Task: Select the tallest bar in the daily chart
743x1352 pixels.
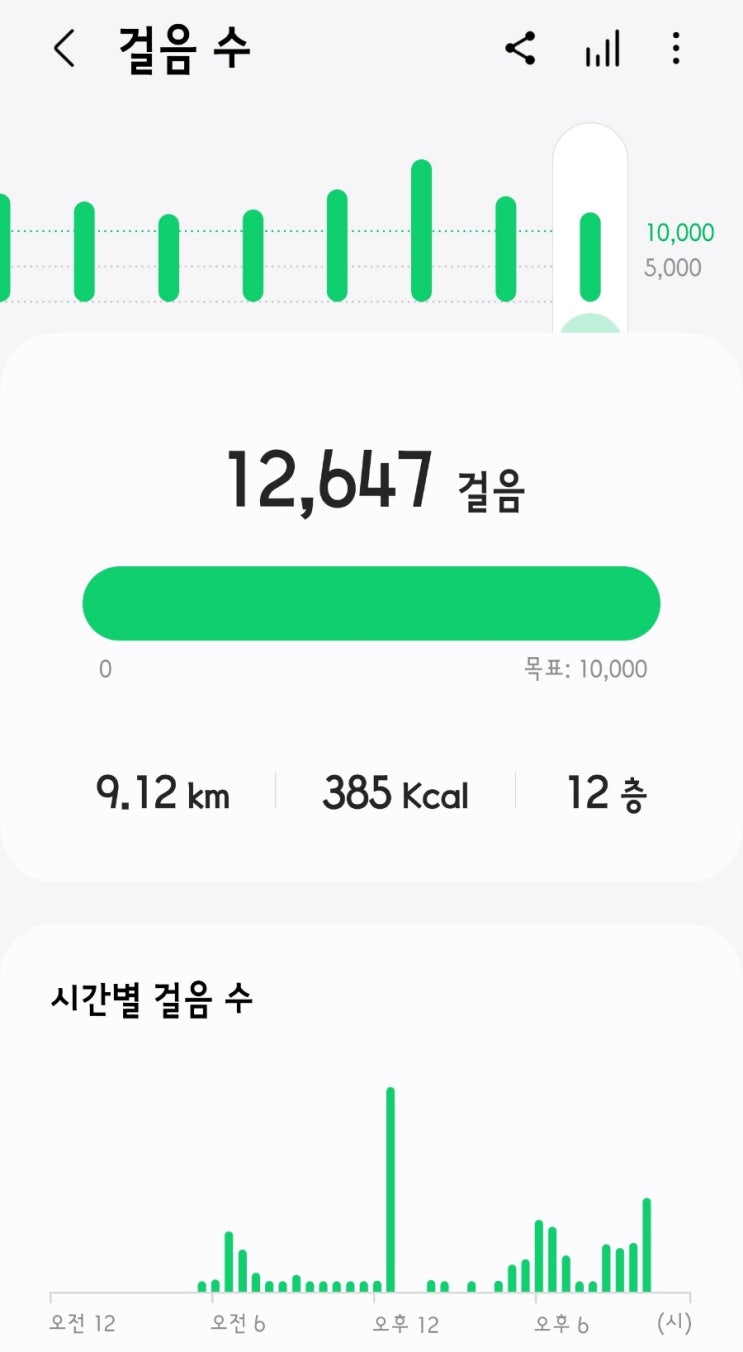Action: tap(421, 230)
